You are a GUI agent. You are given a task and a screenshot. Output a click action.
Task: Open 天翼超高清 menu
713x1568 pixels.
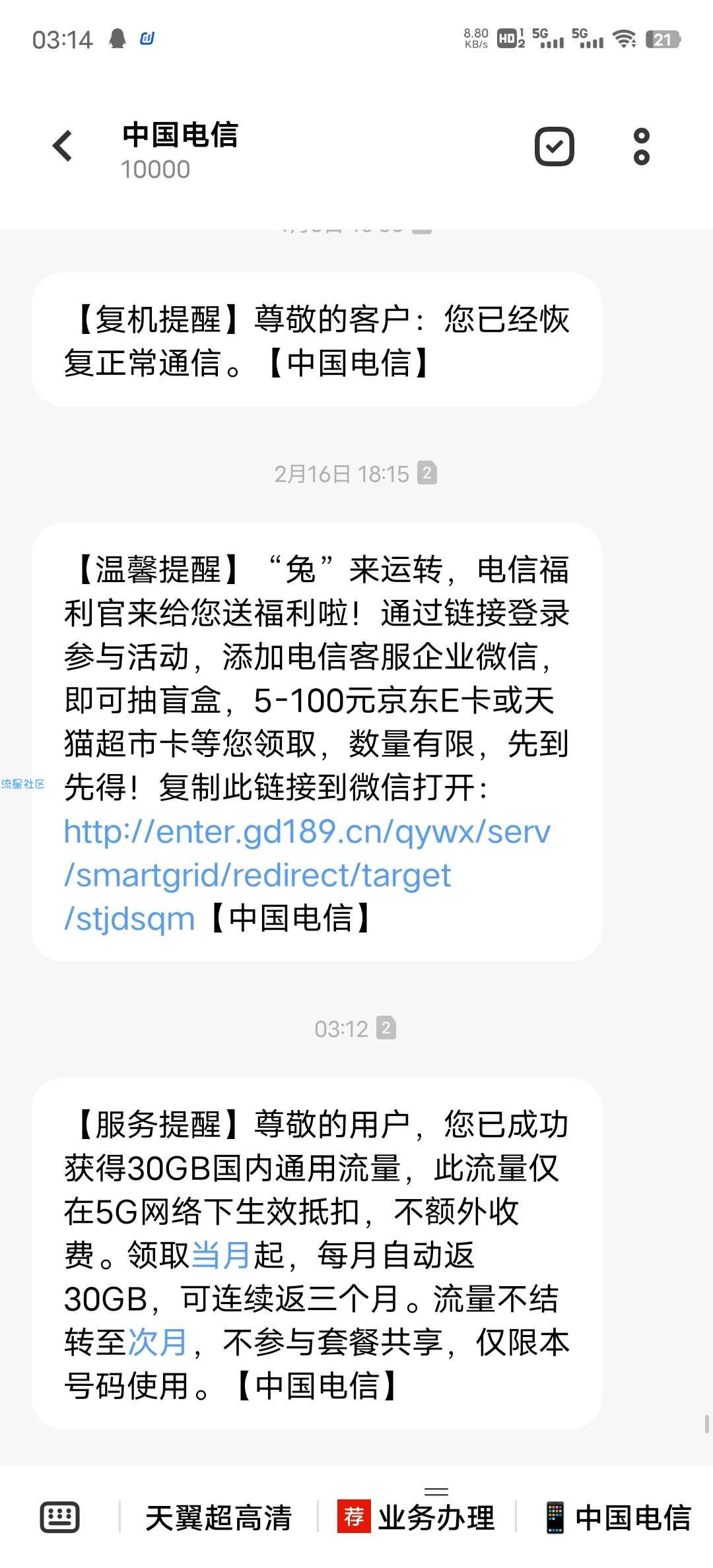(x=218, y=1518)
